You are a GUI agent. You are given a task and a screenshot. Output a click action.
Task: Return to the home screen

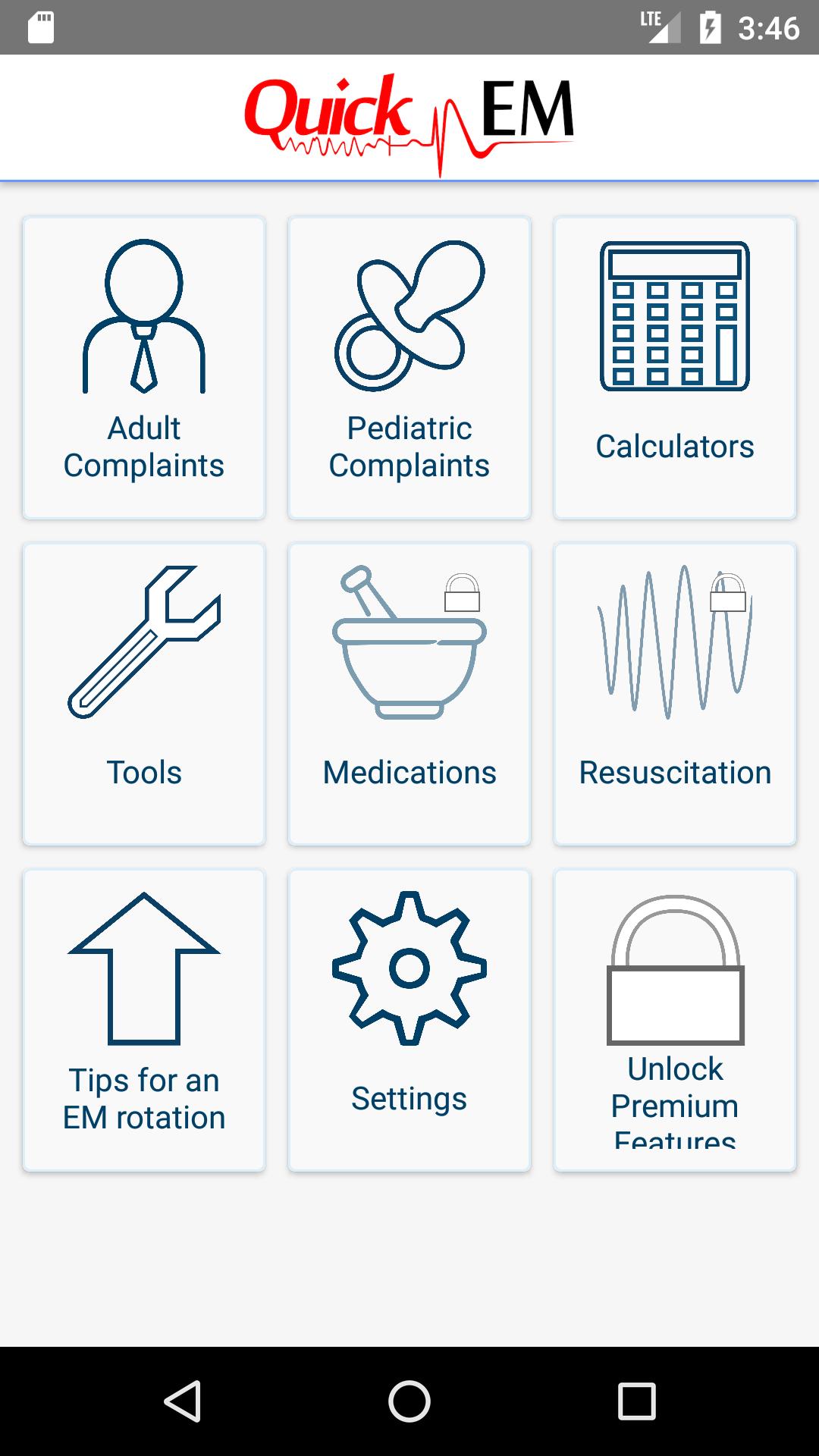409,1401
